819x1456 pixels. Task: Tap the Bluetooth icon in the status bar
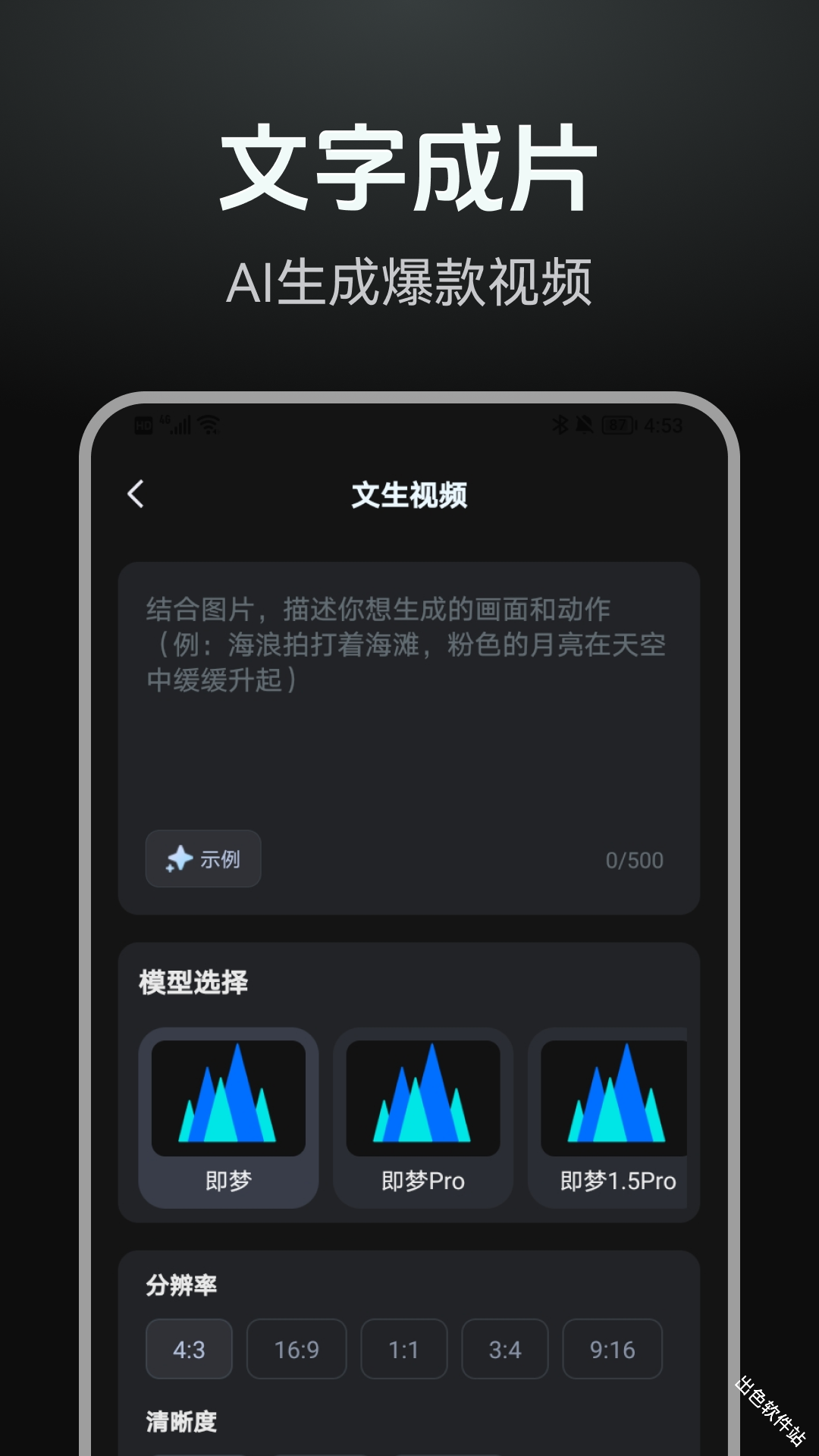click(x=561, y=426)
